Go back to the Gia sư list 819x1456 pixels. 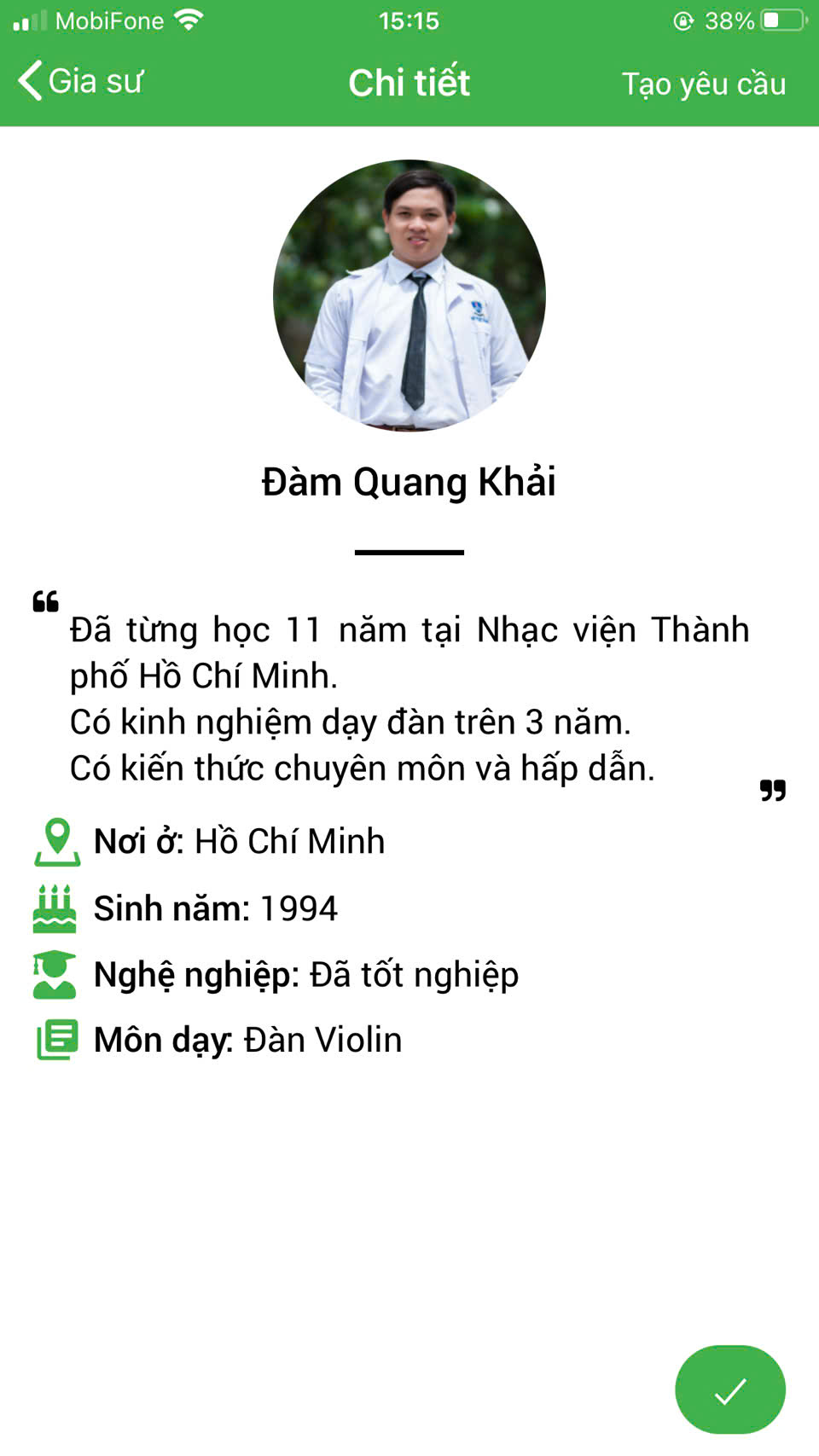tap(79, 82)
